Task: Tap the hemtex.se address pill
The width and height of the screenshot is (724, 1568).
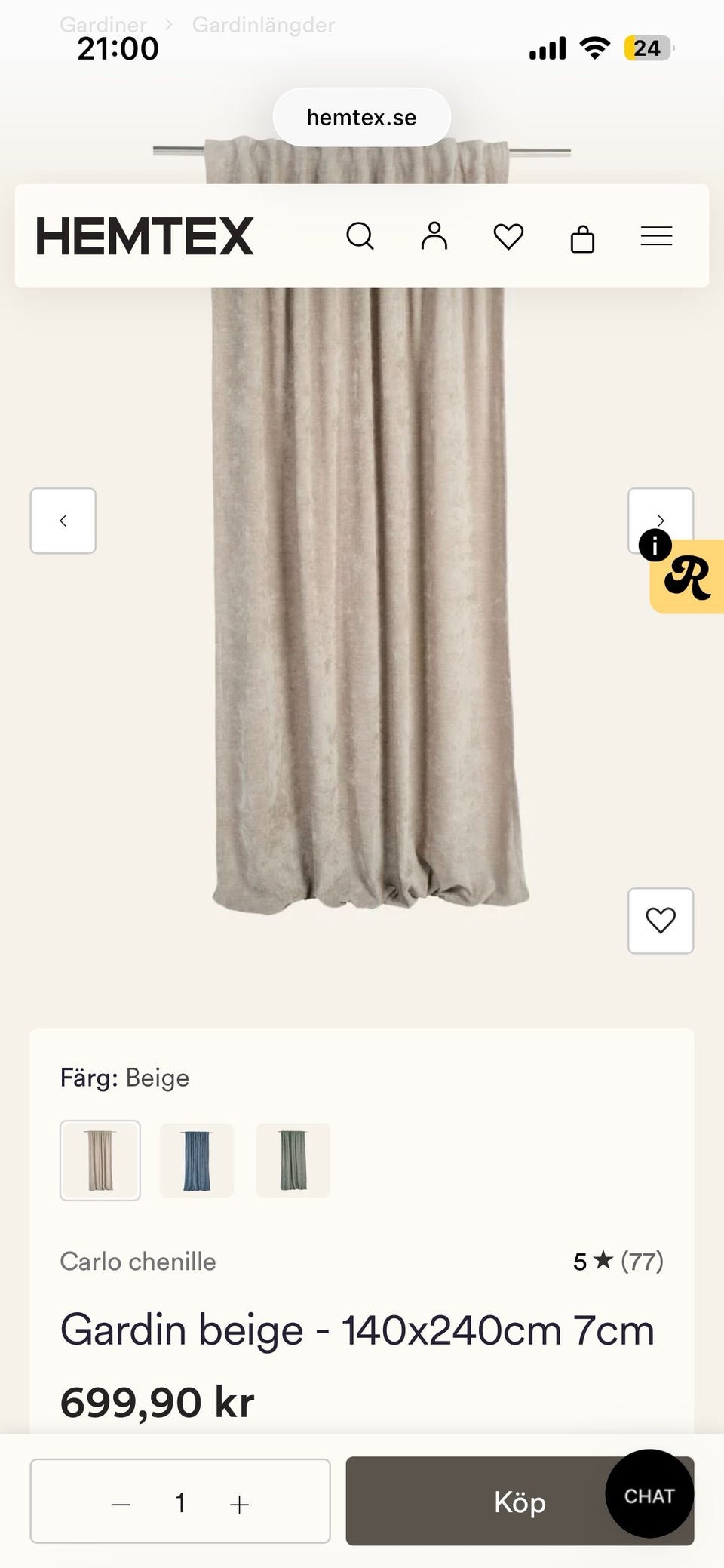Action: pyautogui.click(x=362, y=117)
